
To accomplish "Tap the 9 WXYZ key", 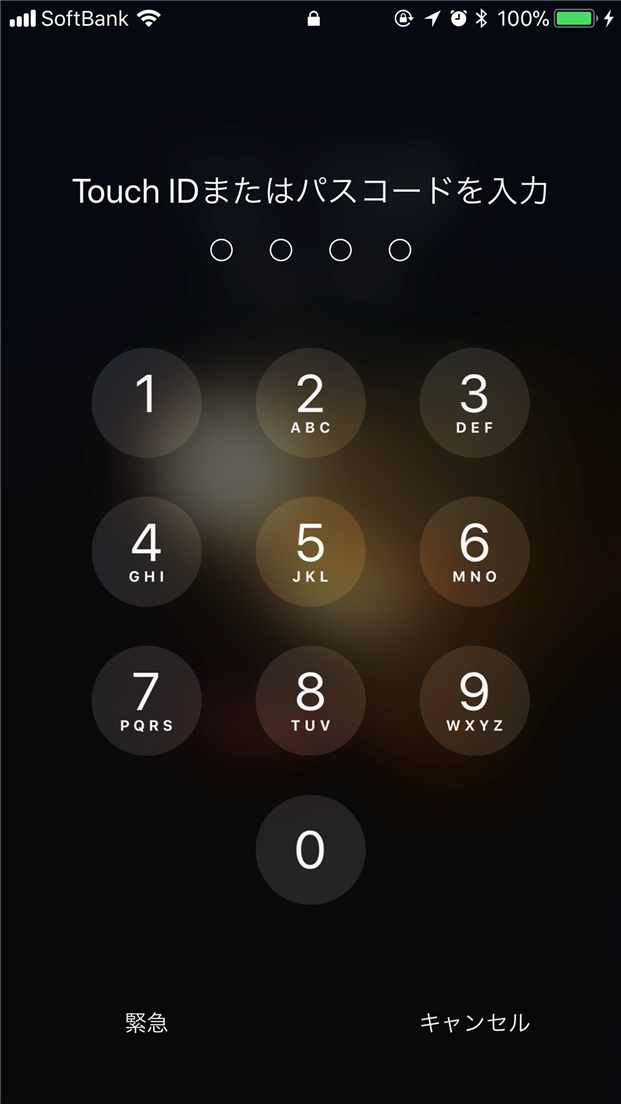I will pyautogui.click(x=474, y=700).
